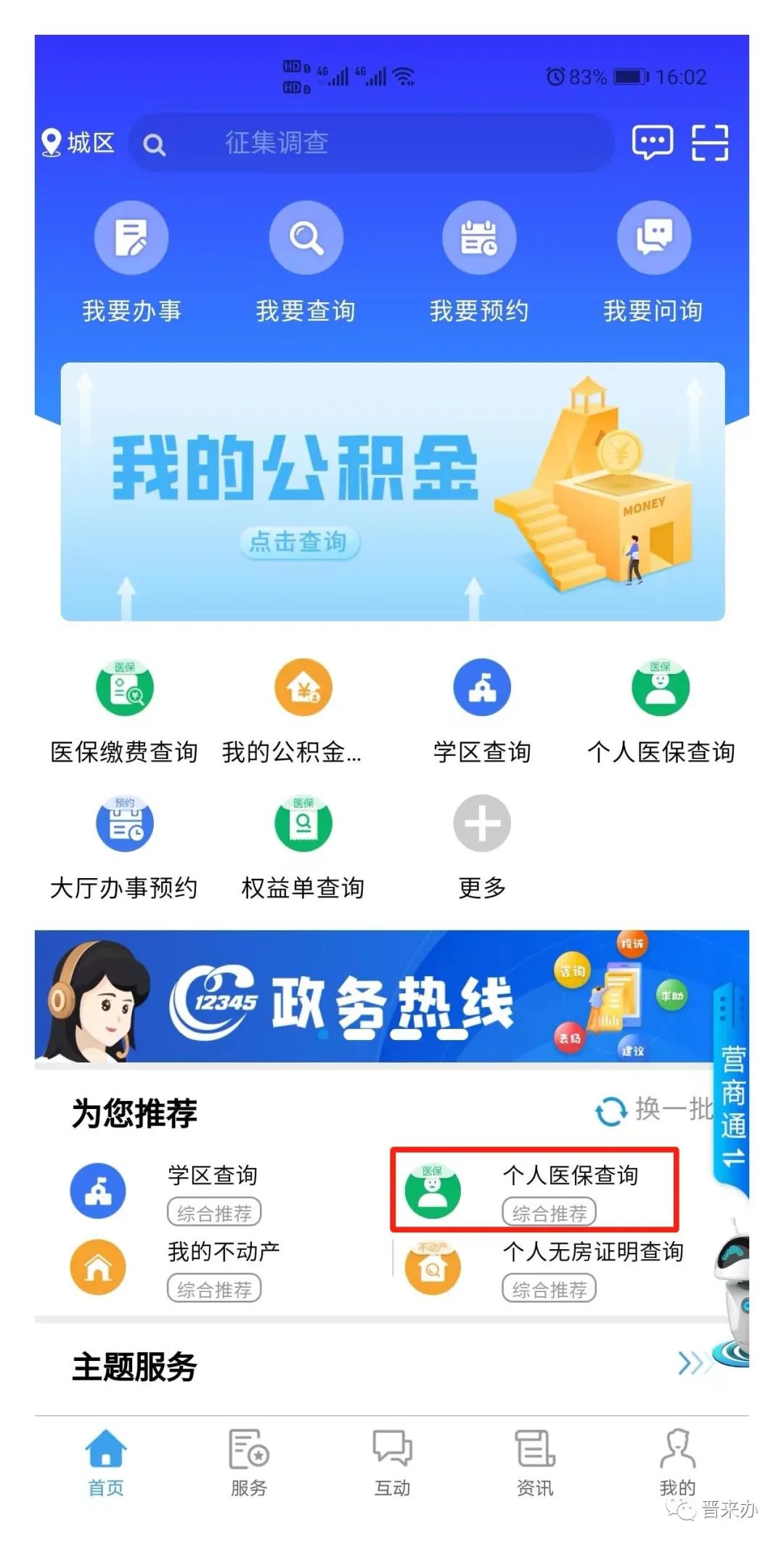Open the 我的公积金 banner
Screen dimensions: 784x1544
coord(392,492)
